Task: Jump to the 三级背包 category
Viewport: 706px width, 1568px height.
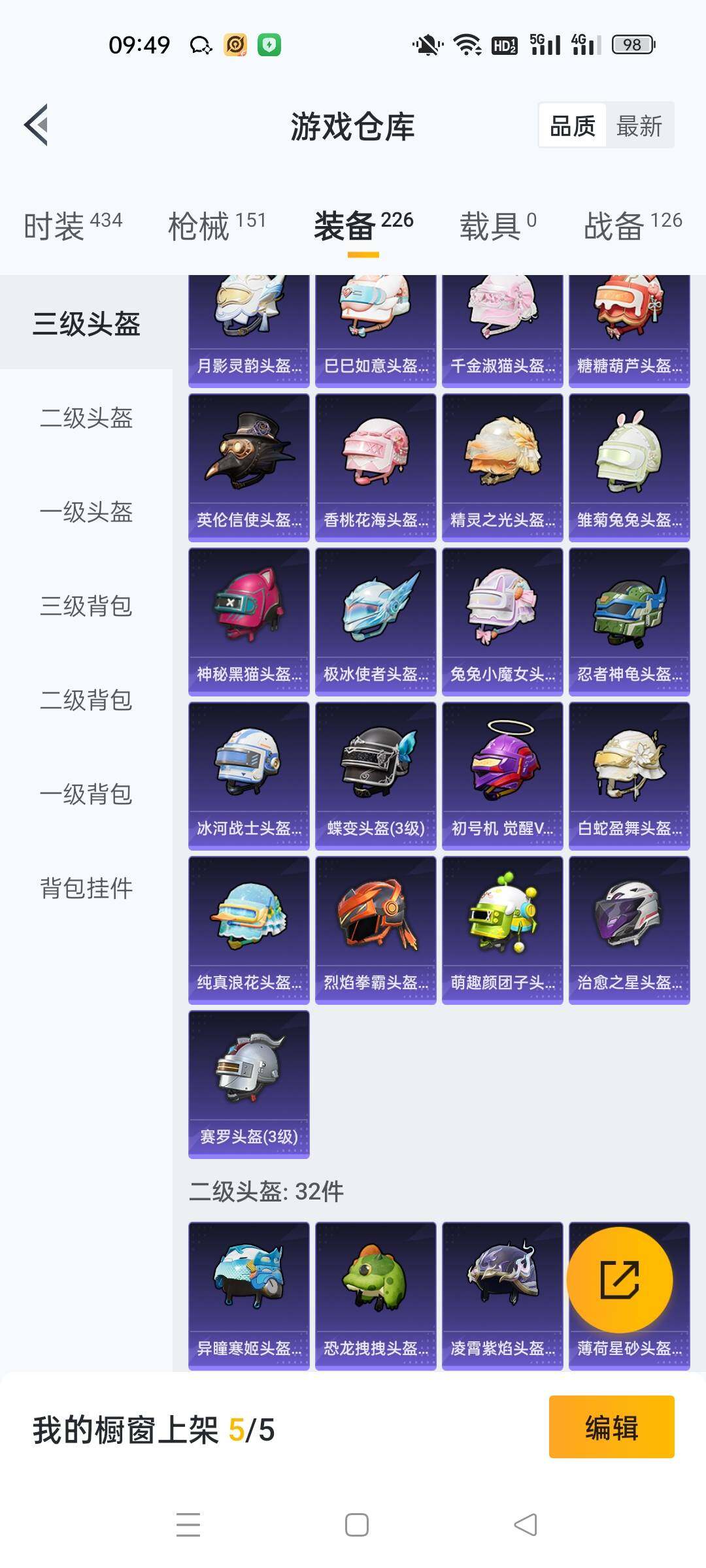Action: coord(86,606)
